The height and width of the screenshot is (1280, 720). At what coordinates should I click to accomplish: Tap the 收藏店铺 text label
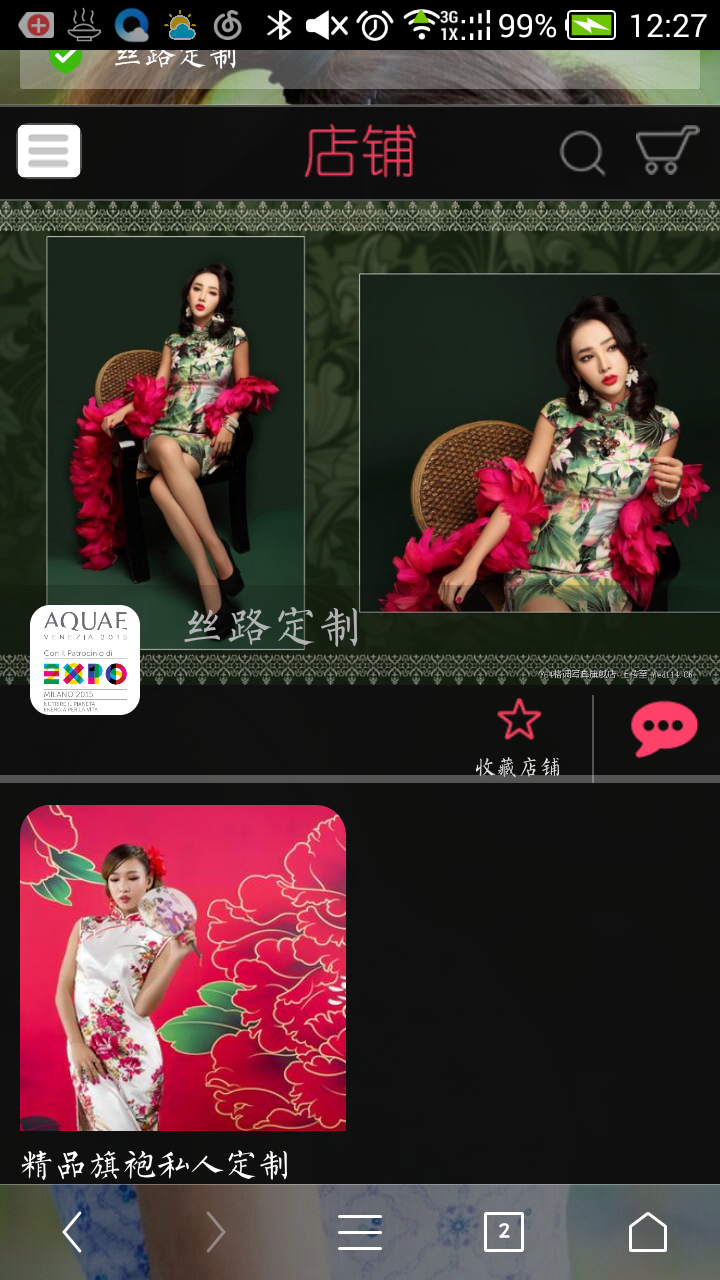(519, 767)
